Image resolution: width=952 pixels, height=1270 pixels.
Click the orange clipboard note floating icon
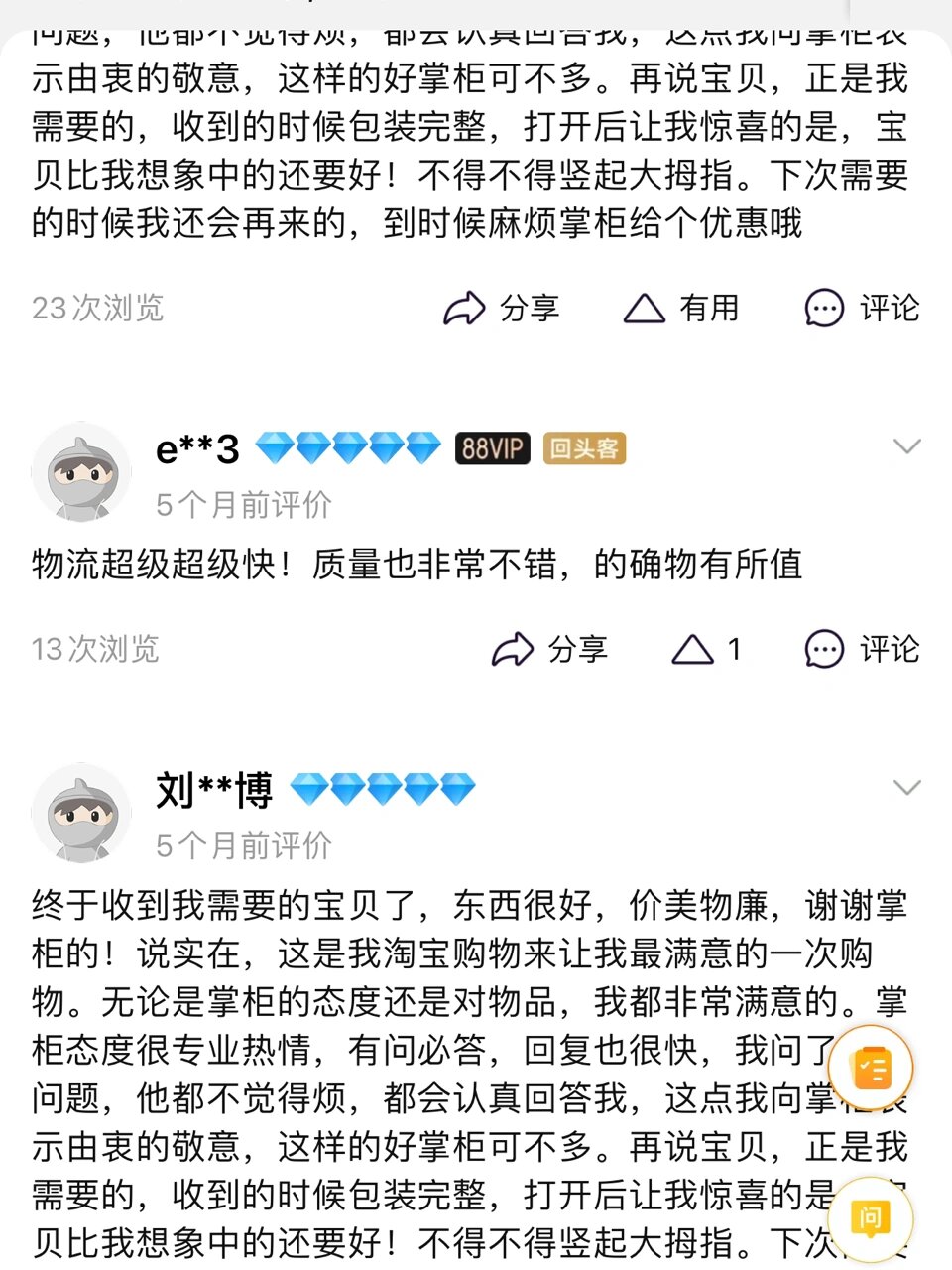pyautogui.click(x=871, y=1066)
